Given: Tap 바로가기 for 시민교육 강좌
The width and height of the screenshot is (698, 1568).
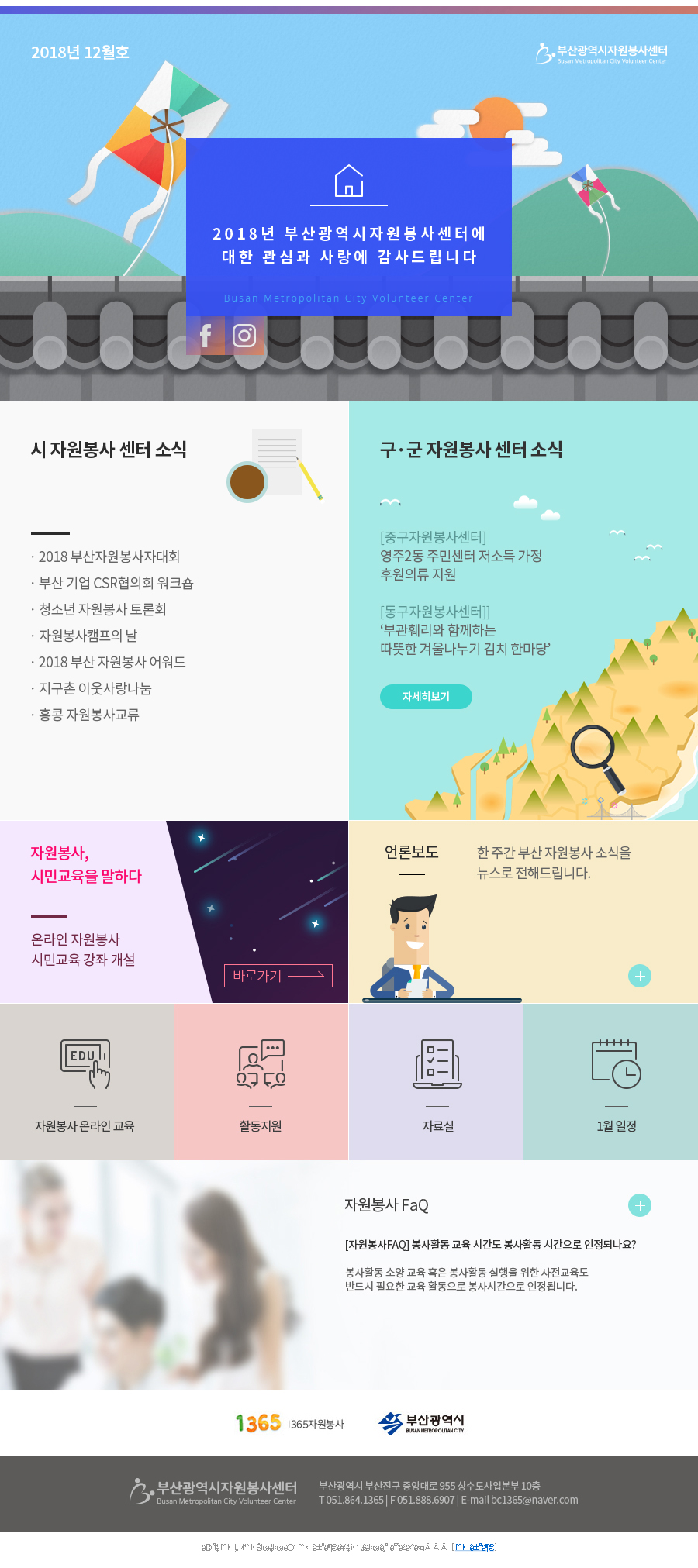Looking at the screenshot, I should (278, 976).
